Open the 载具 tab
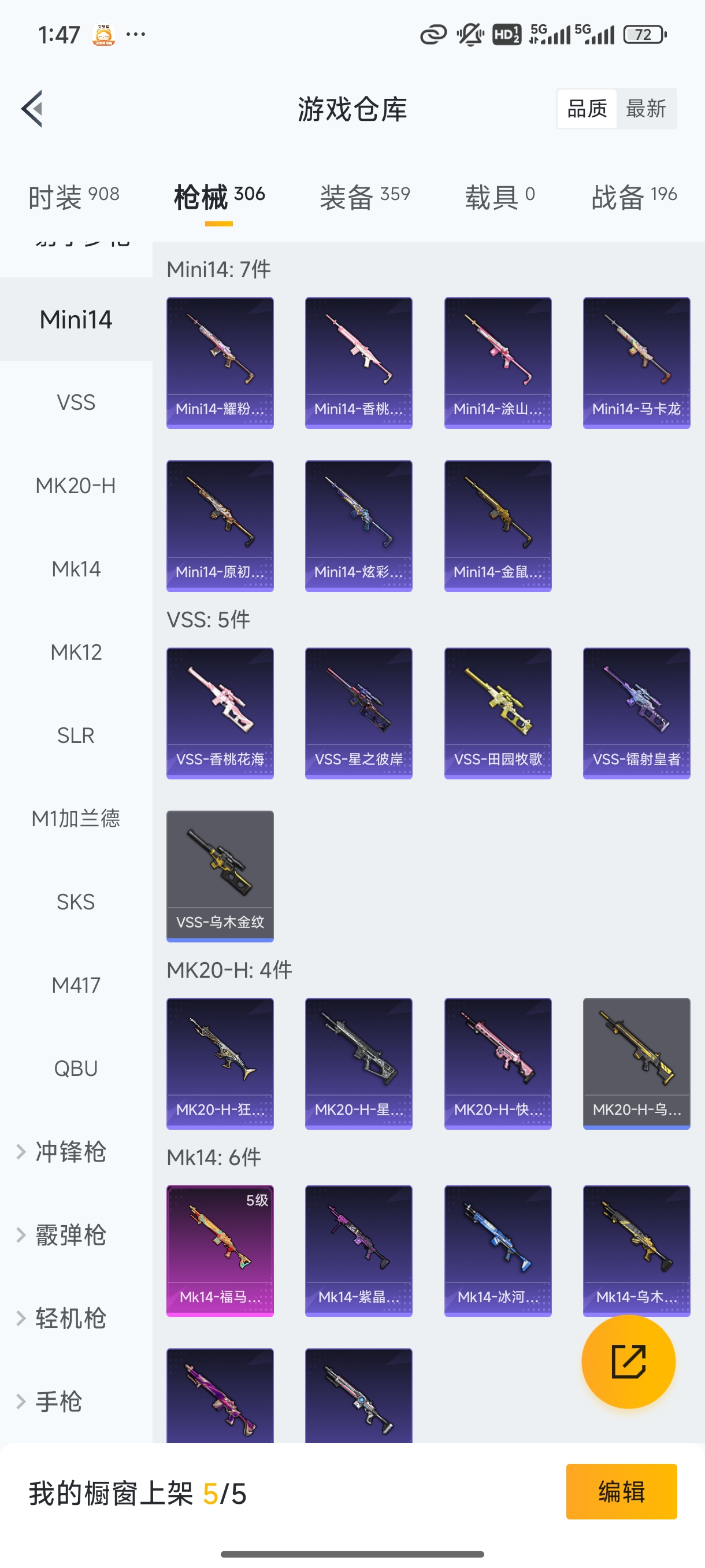This screenshot has height=1568, width=705. pyautogui.click(x=499, y=197)
